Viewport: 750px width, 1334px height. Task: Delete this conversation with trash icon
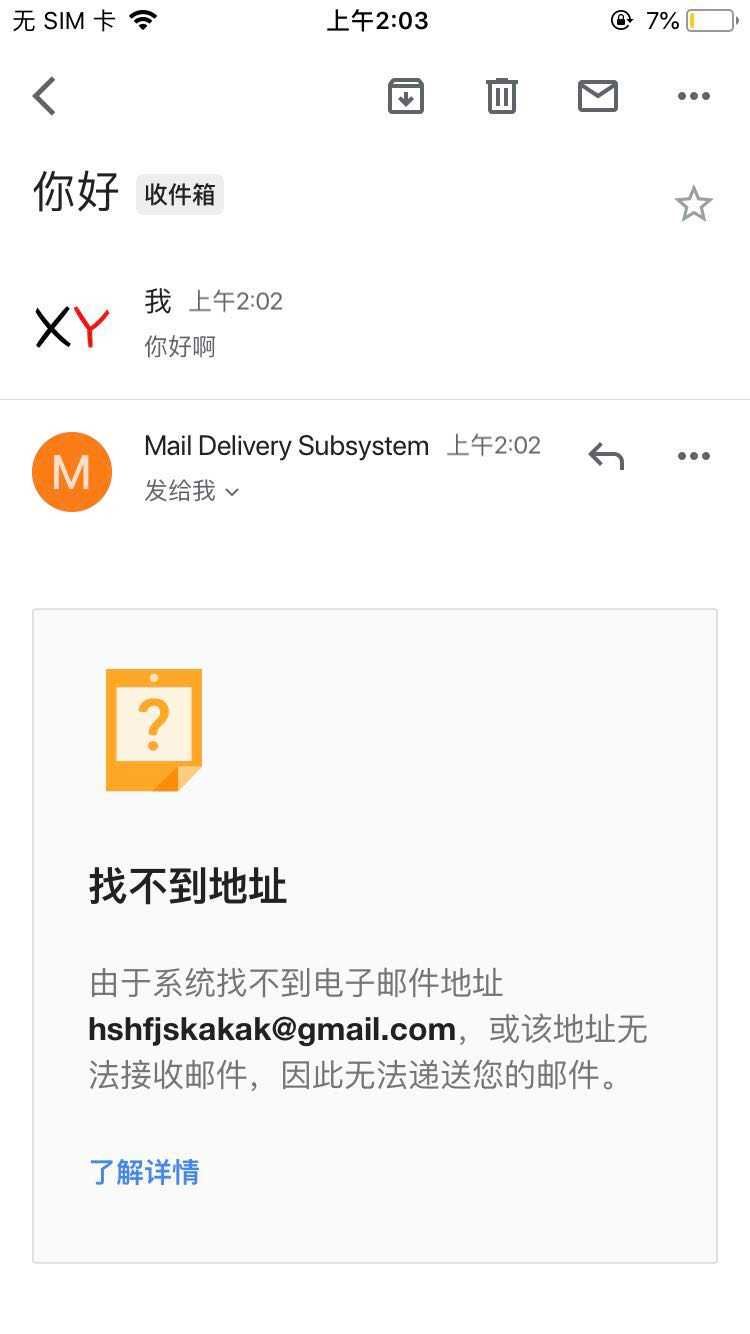pyautogui.click(x=501, y=96)
